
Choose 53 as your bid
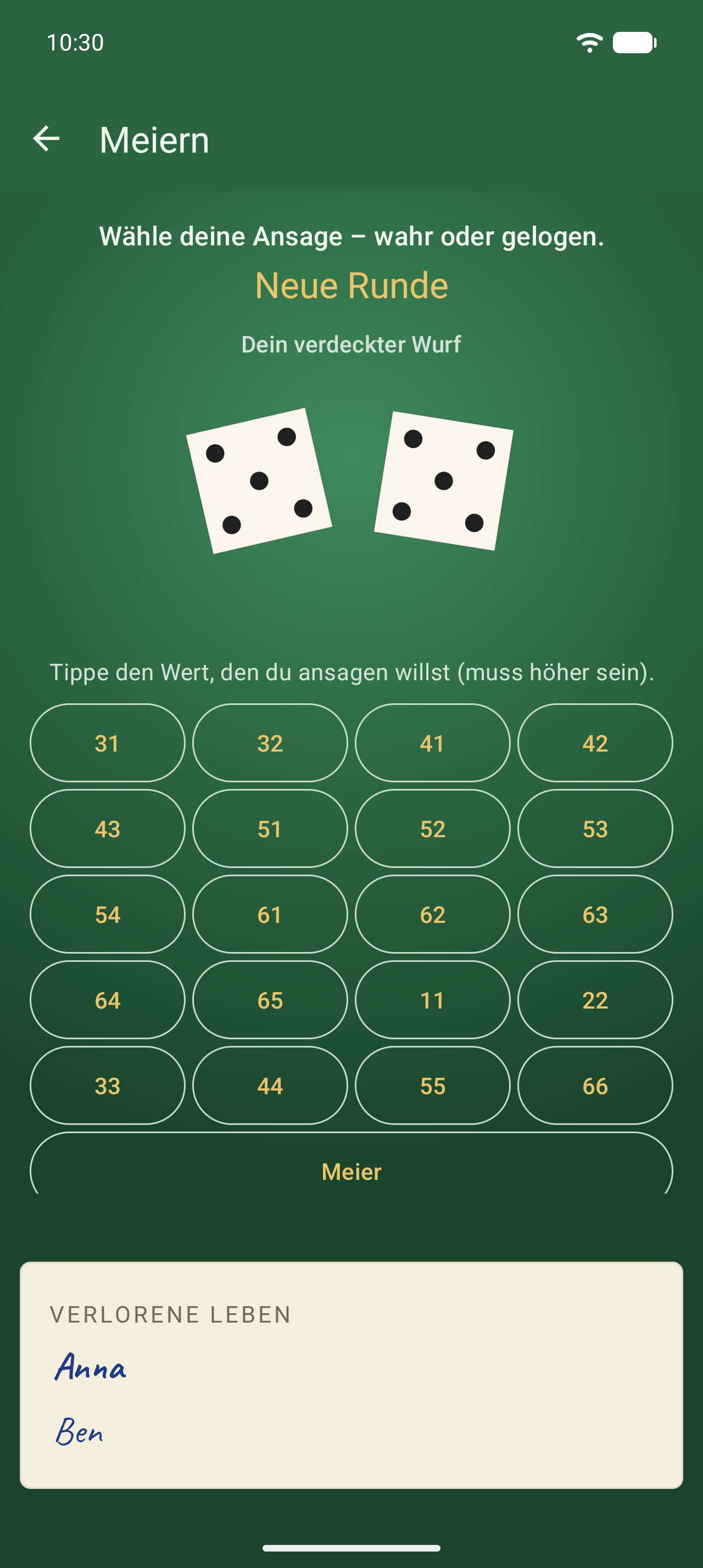[595, 828]
